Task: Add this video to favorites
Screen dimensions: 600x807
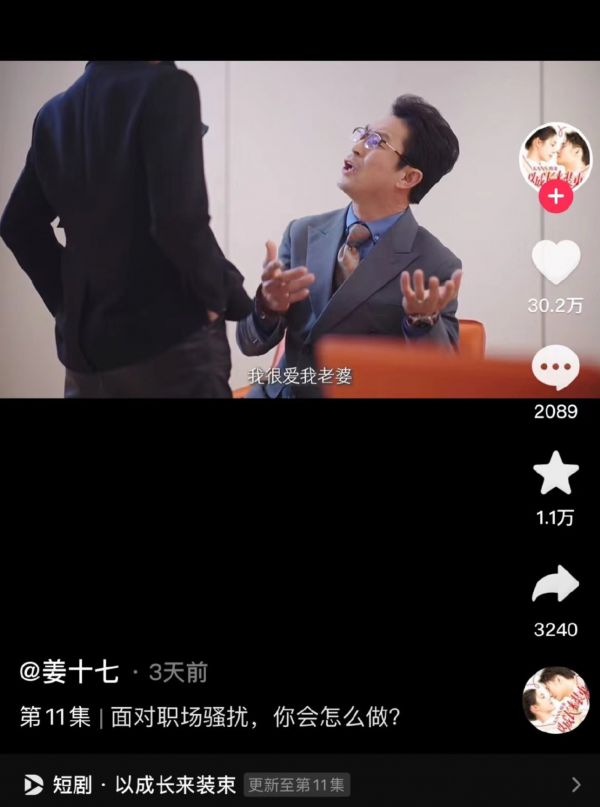Action: click(555, 473)
